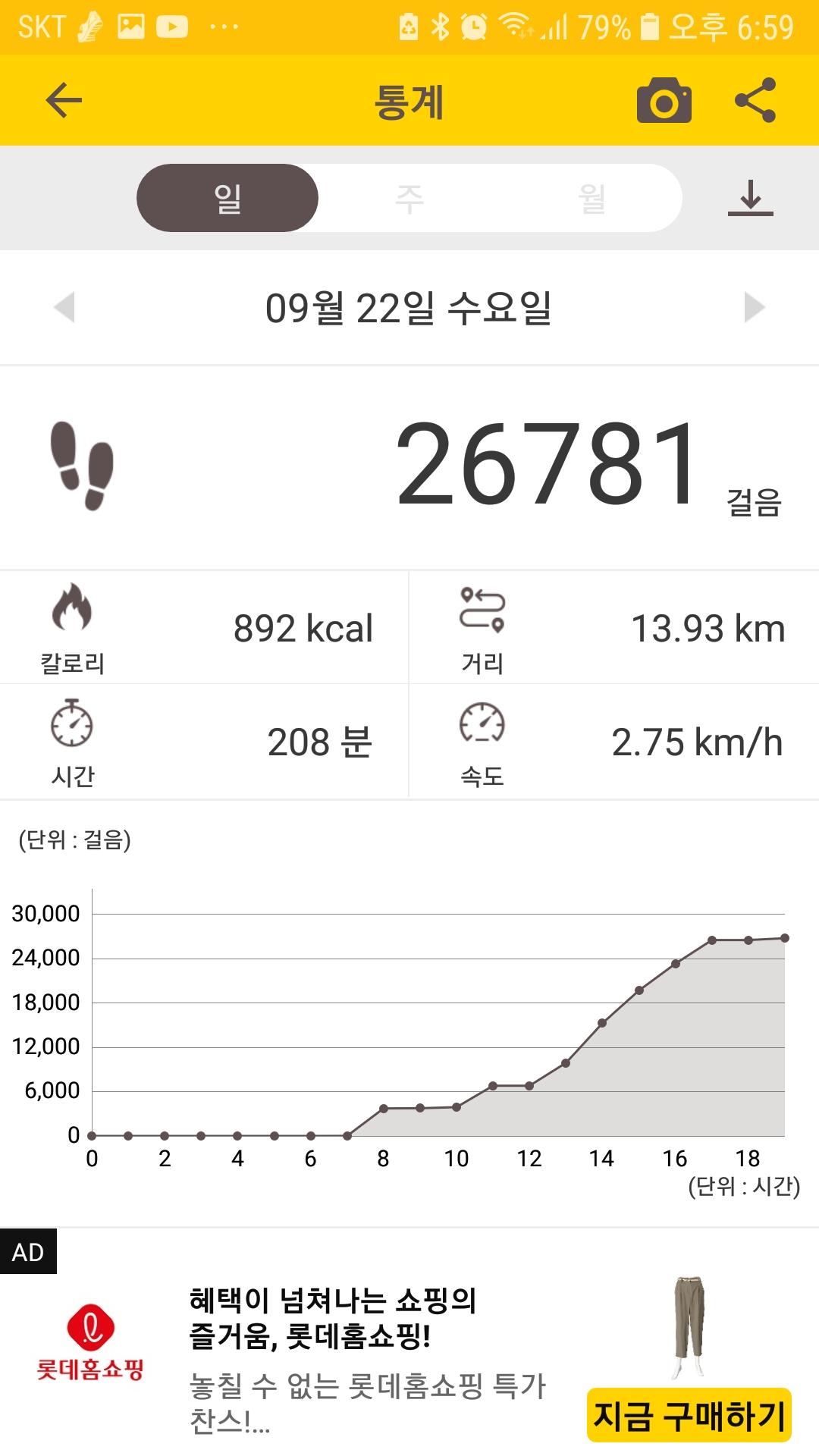Go to the previous day
Viewport: 819px width, 1456px height.
point(64,307)
